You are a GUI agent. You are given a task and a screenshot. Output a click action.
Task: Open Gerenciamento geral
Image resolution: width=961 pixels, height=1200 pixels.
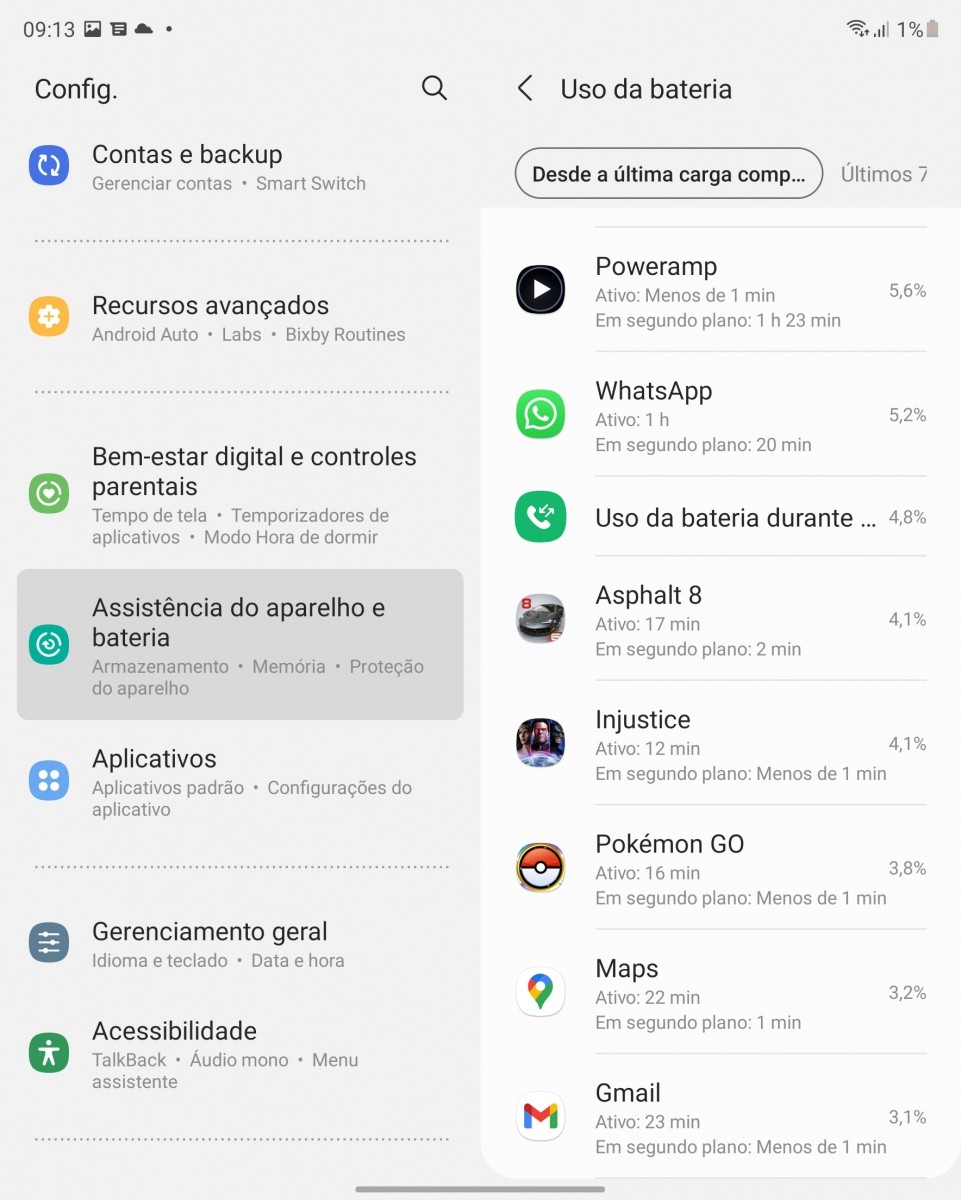click(x=240, y=944)
